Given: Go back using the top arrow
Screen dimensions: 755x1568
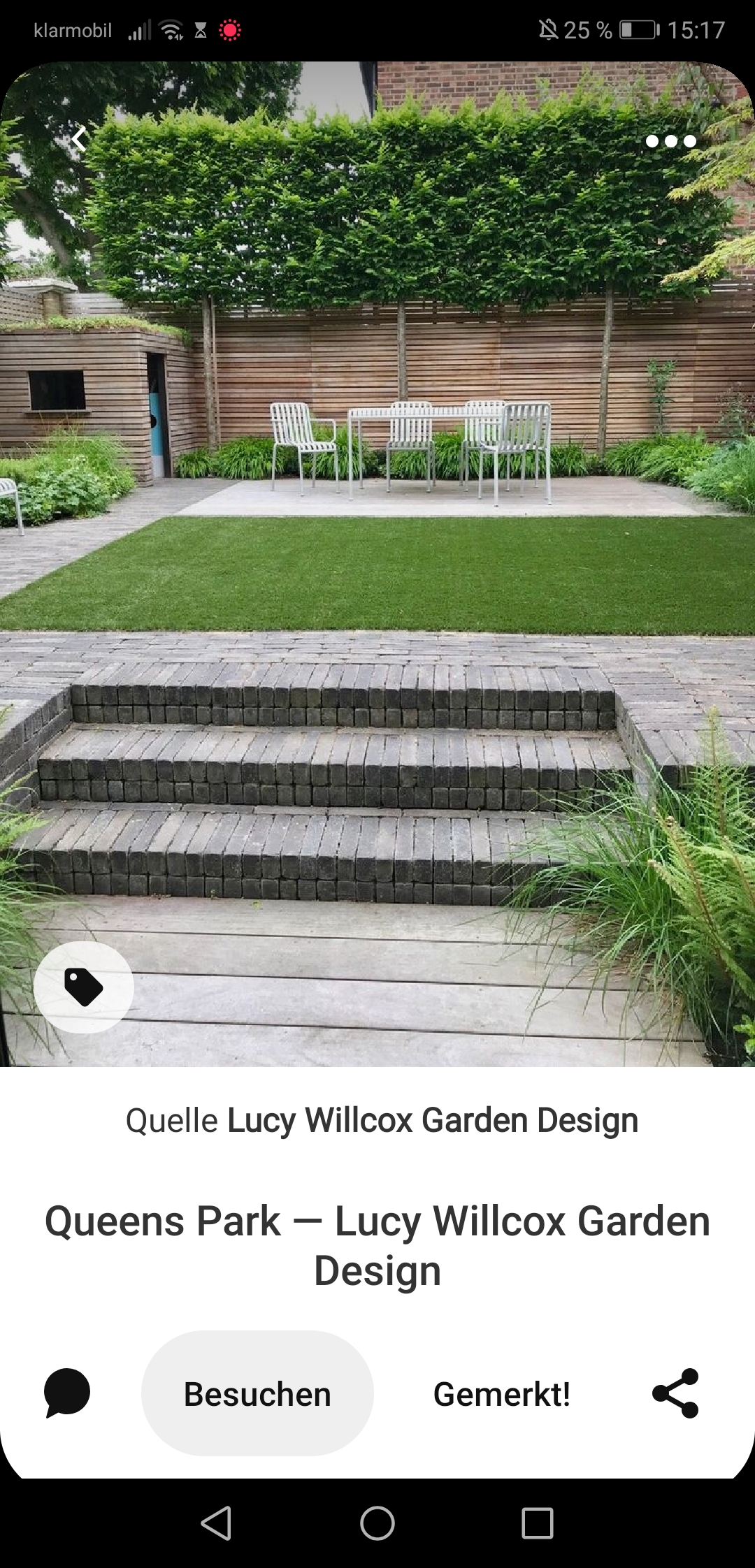Looking at the screenshot, I should tap(80, 139).
